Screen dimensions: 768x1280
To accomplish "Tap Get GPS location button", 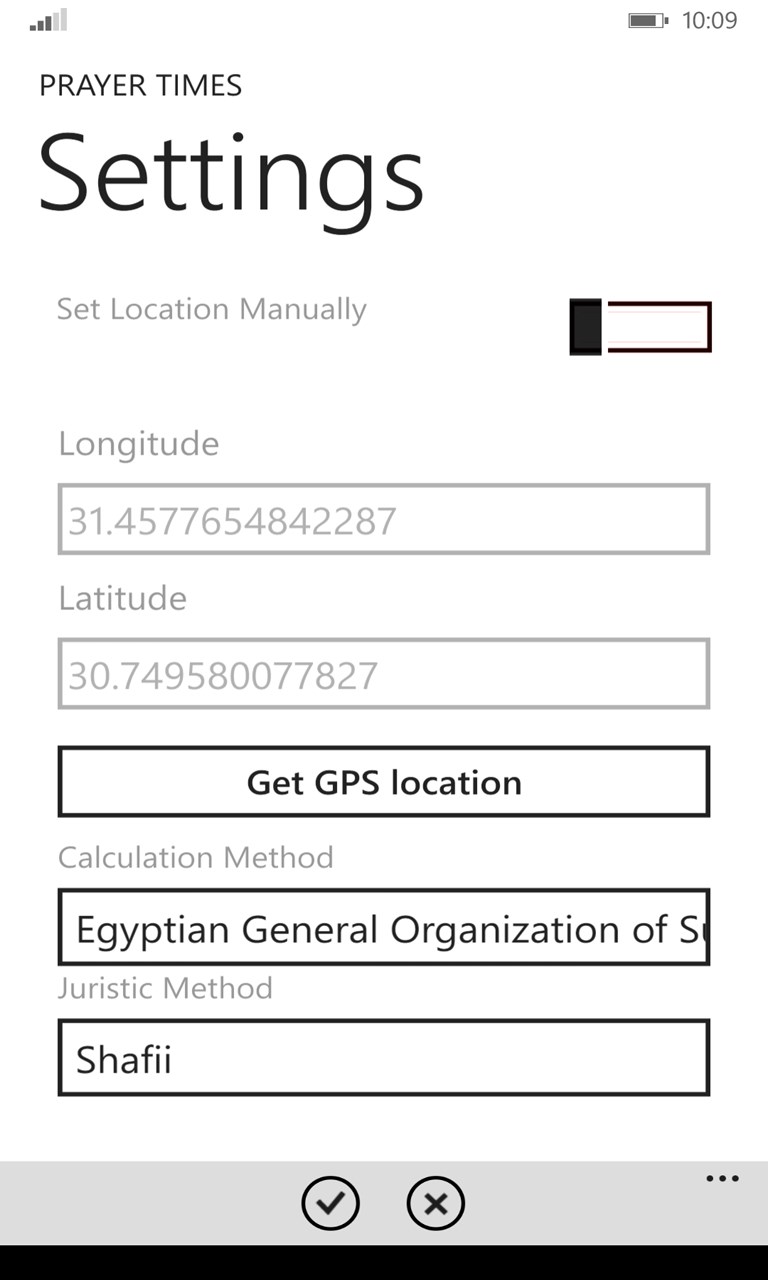I will [x=384, y=781].
